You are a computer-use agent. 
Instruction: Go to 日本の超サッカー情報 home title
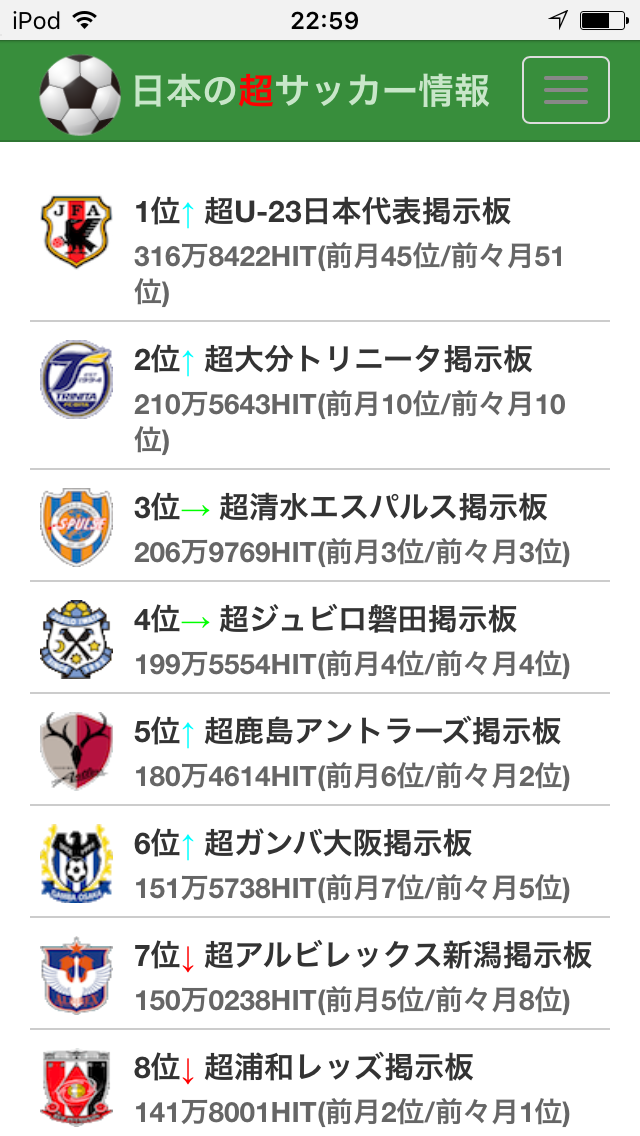click(311, 91)
